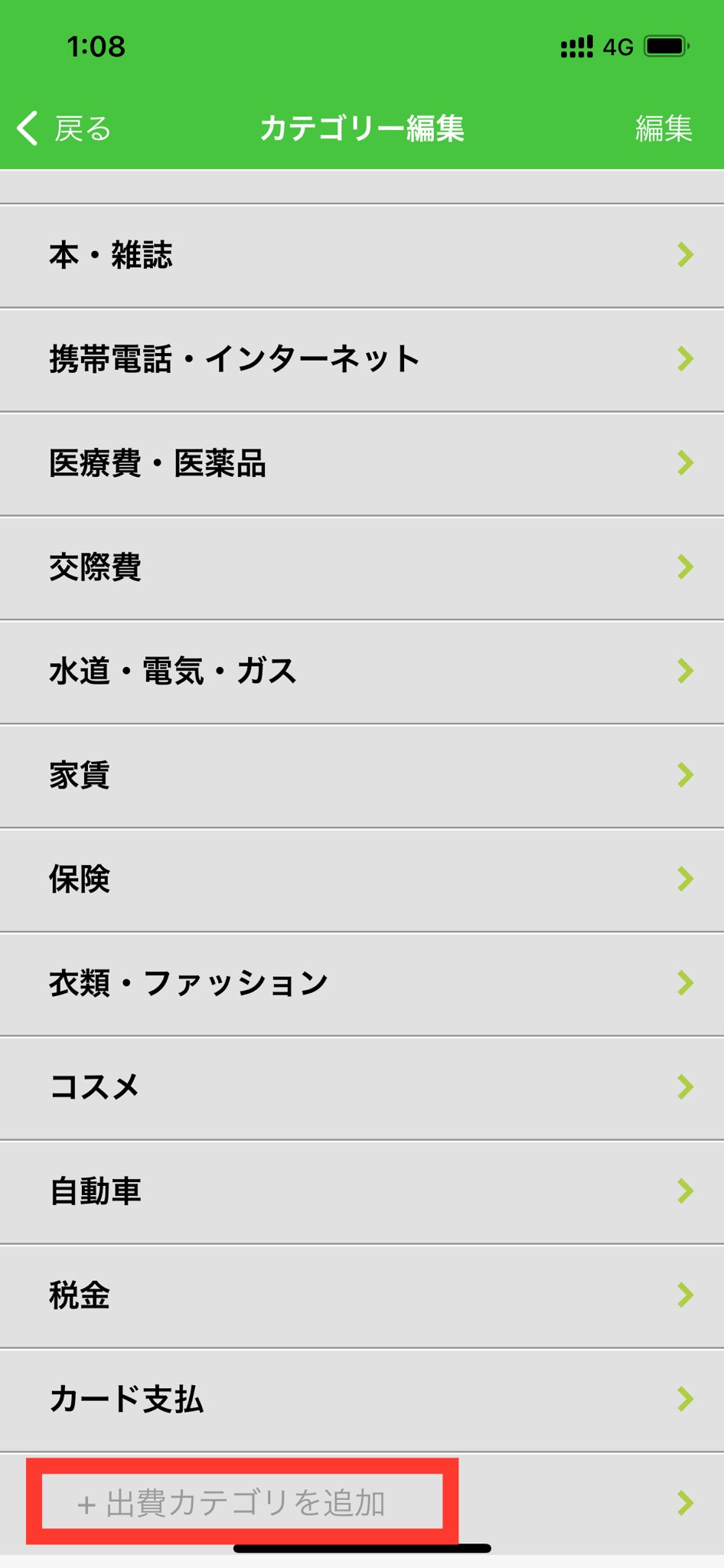Open 水道・電気・ガス category

click(361, 671)
